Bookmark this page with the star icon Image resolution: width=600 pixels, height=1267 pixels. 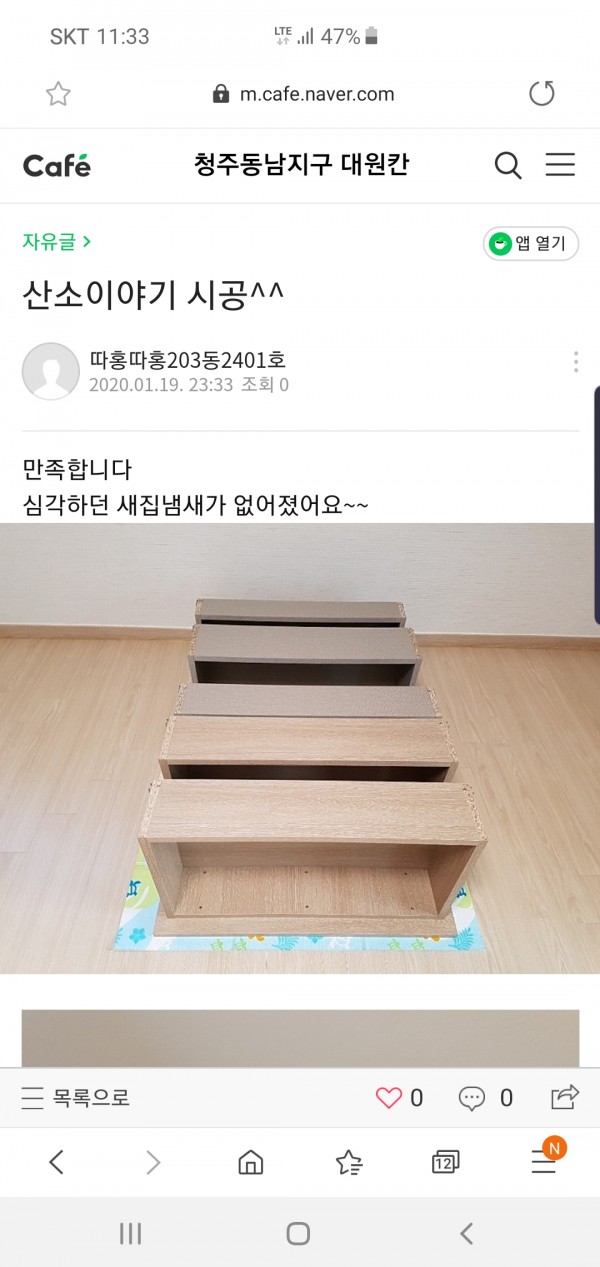tap(59, 94)
